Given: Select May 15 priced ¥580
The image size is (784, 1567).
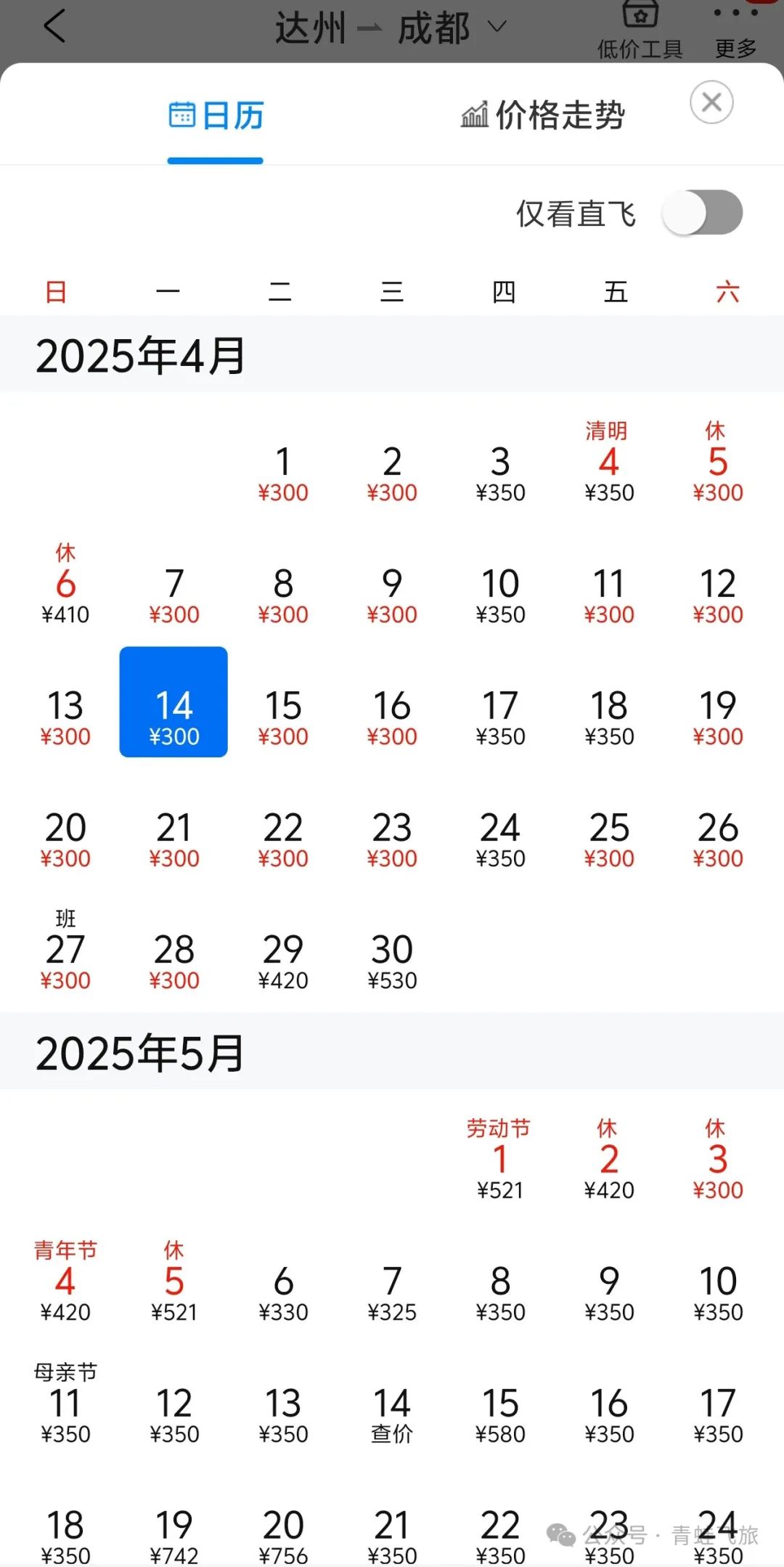Looking at the screenshot, I should (x=499, y=1413).
